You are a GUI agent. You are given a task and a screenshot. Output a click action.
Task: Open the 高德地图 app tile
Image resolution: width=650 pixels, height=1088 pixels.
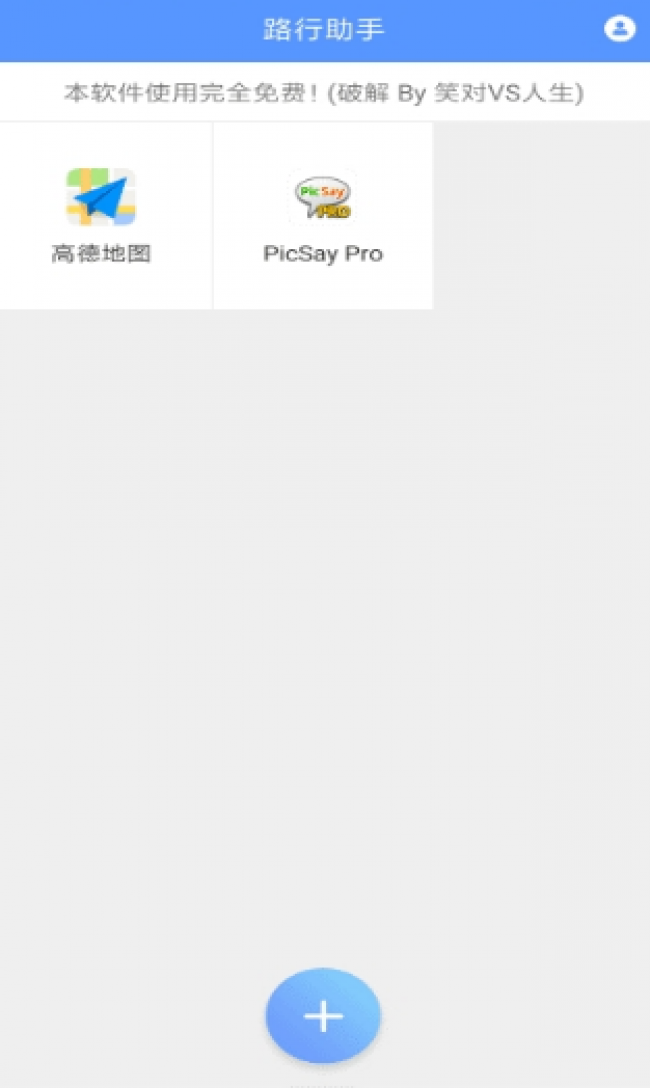pos(101,215)
